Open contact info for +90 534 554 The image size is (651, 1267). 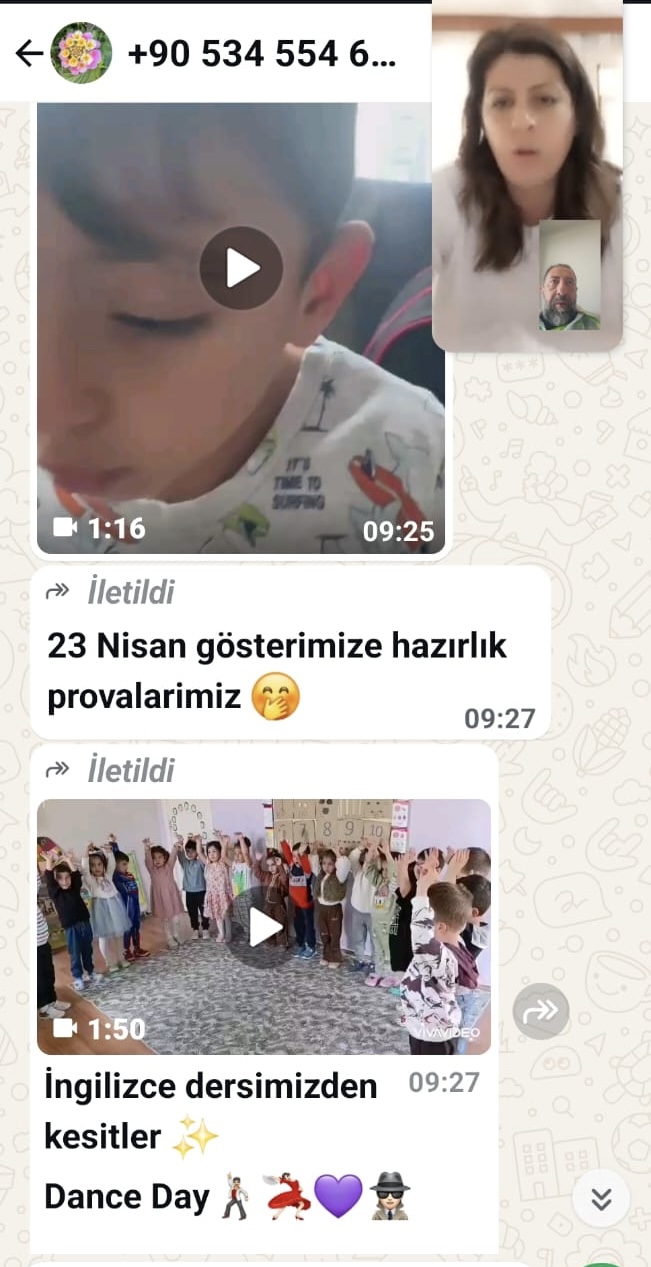[x=262, y=53]
